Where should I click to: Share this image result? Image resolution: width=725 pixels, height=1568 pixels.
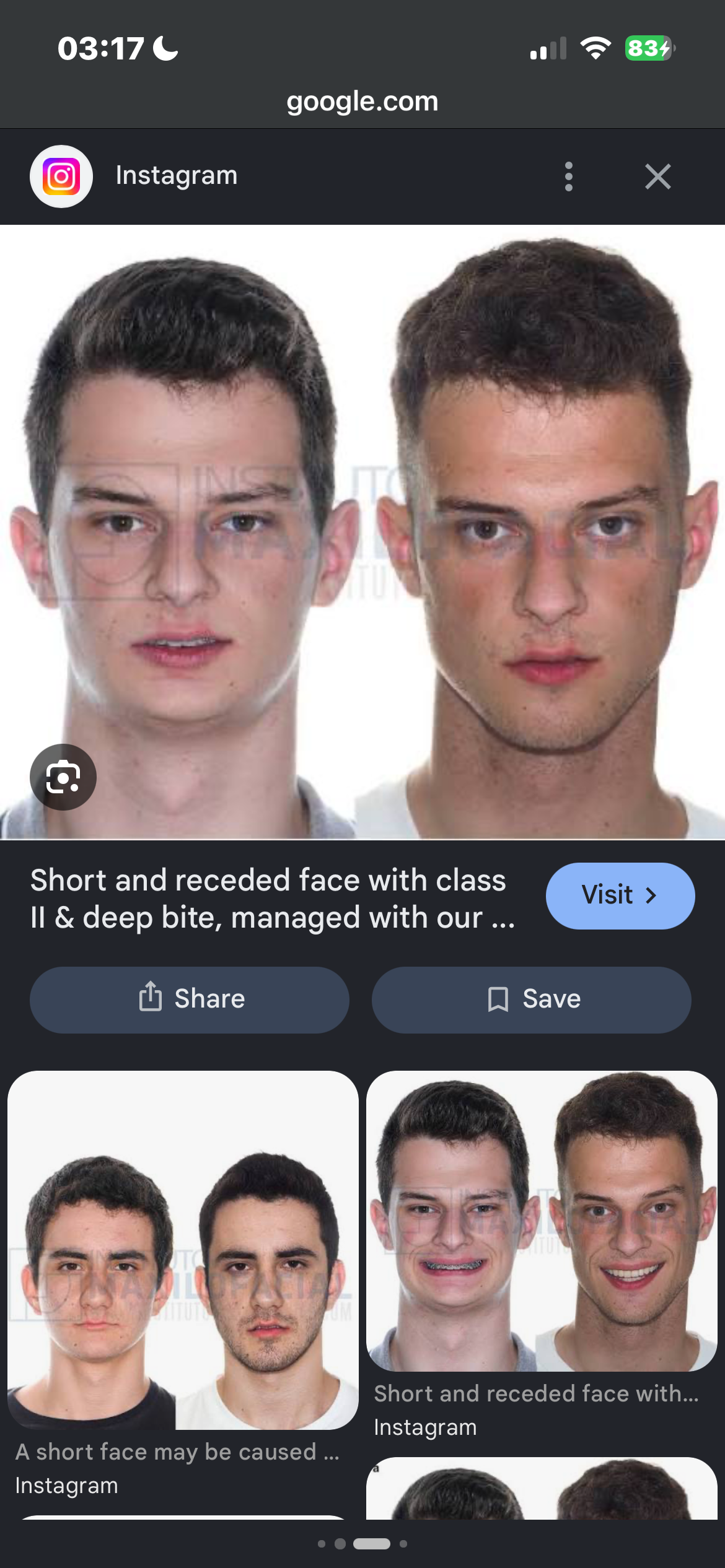(x=190, y=1000)
